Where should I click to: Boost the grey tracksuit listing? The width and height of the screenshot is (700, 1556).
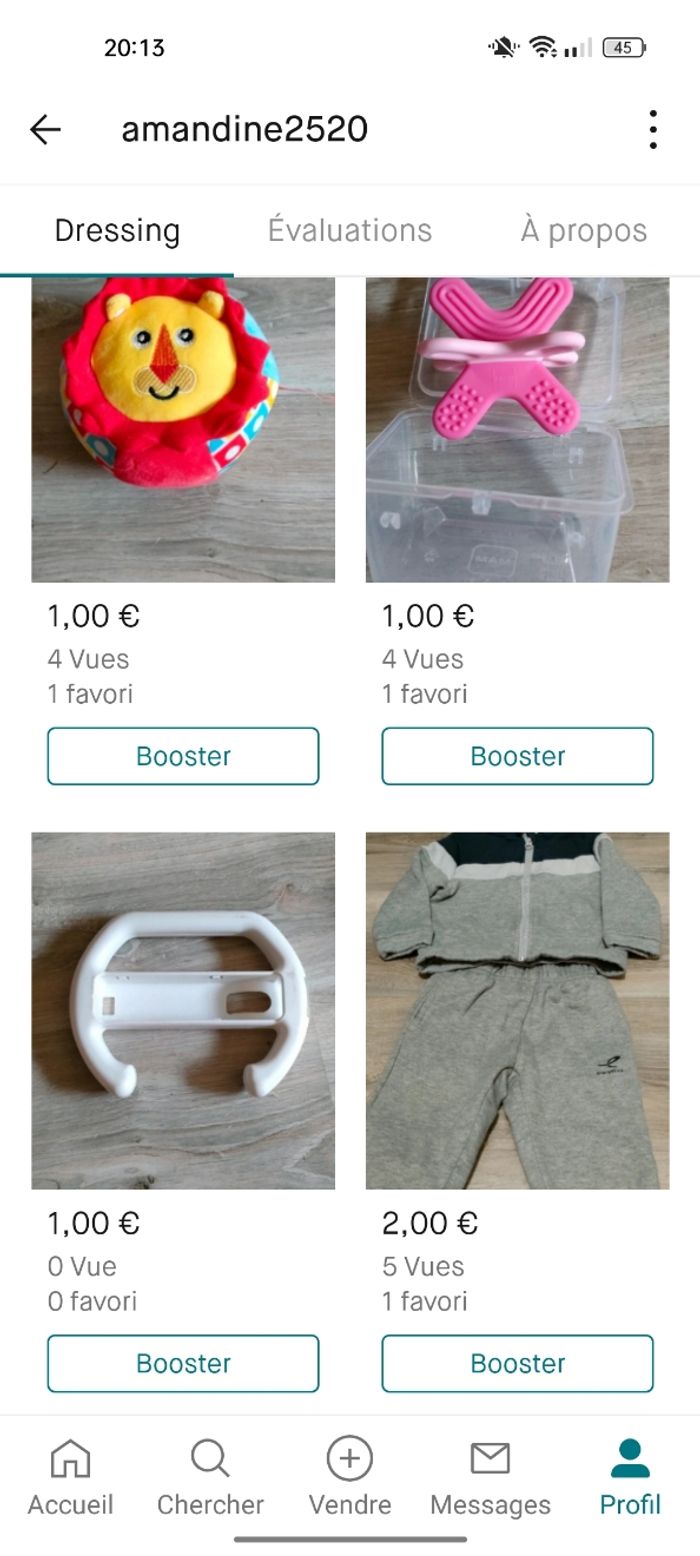[517, 1363]
